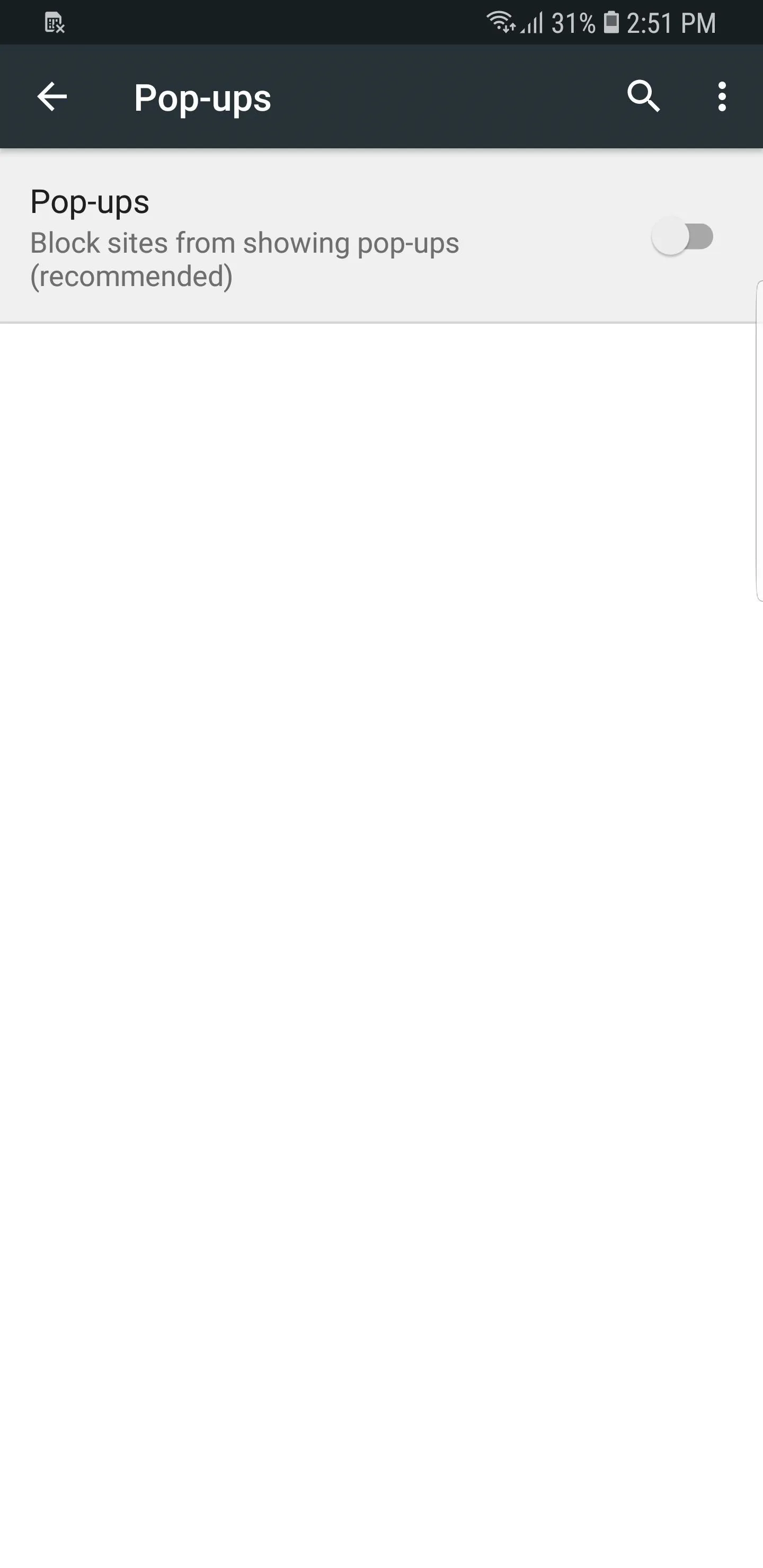Toggle the Pop-ups blocking switch
This screenshot has height=1568, width=763.
(x=682, y=237)
